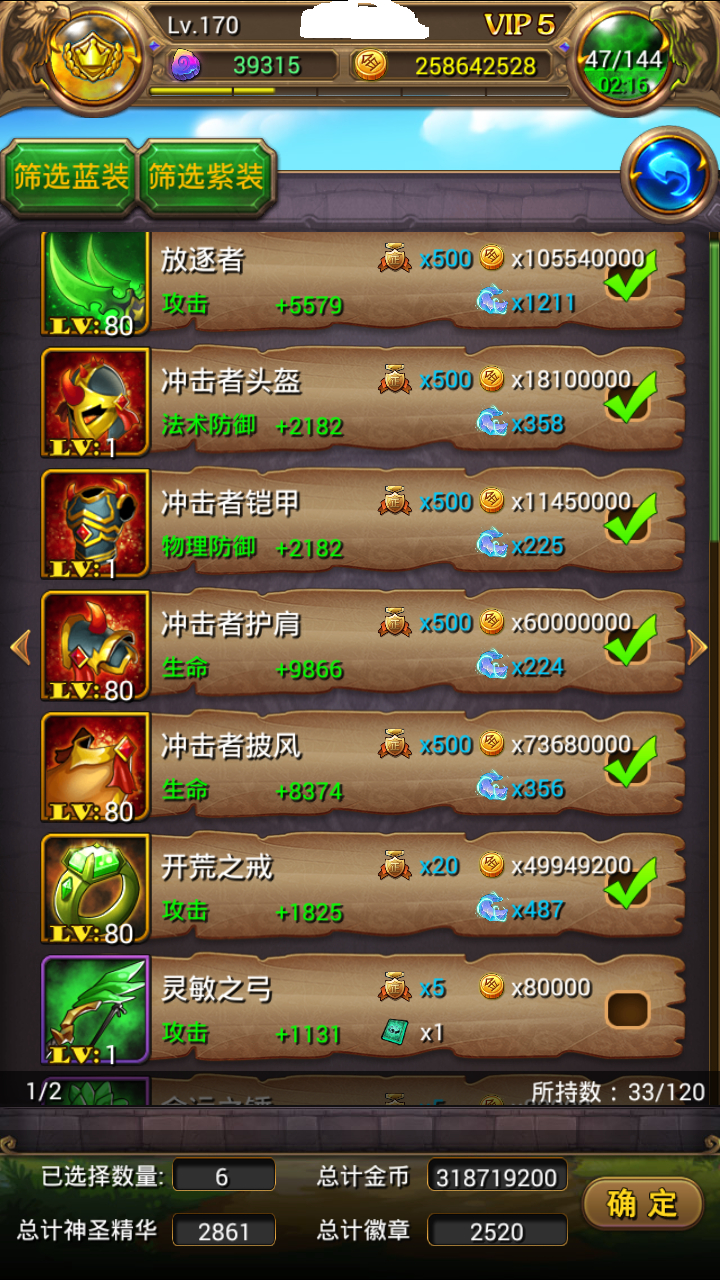The image size is (720, 1280).
Task: Toggle the 冲击者护肩 checkbox
Action: [629, 643]
